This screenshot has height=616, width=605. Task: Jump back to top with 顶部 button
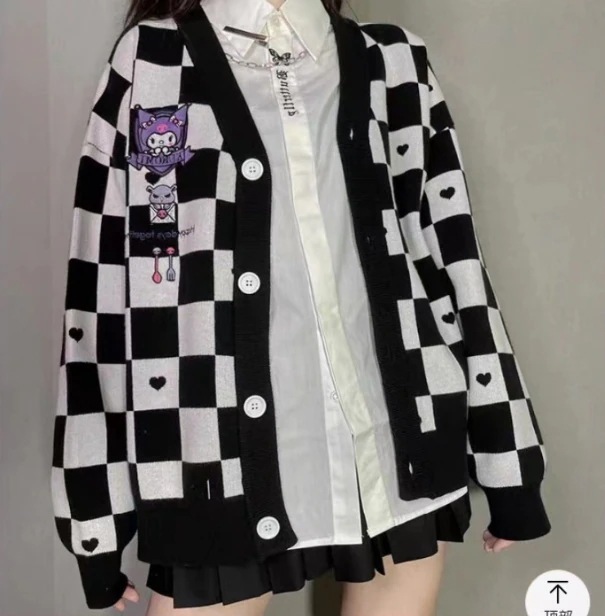557,592
